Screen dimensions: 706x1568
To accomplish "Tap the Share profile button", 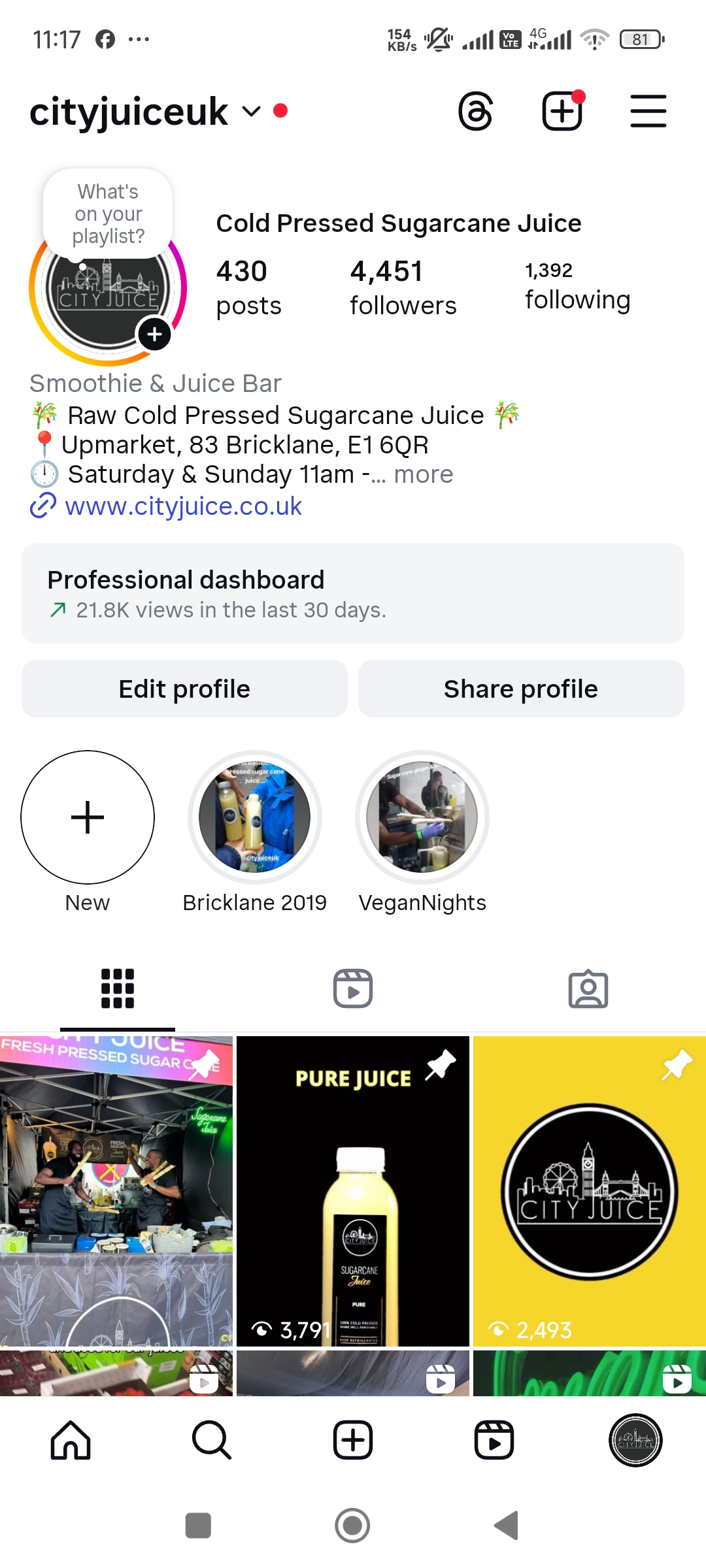I will pos(520,688).
